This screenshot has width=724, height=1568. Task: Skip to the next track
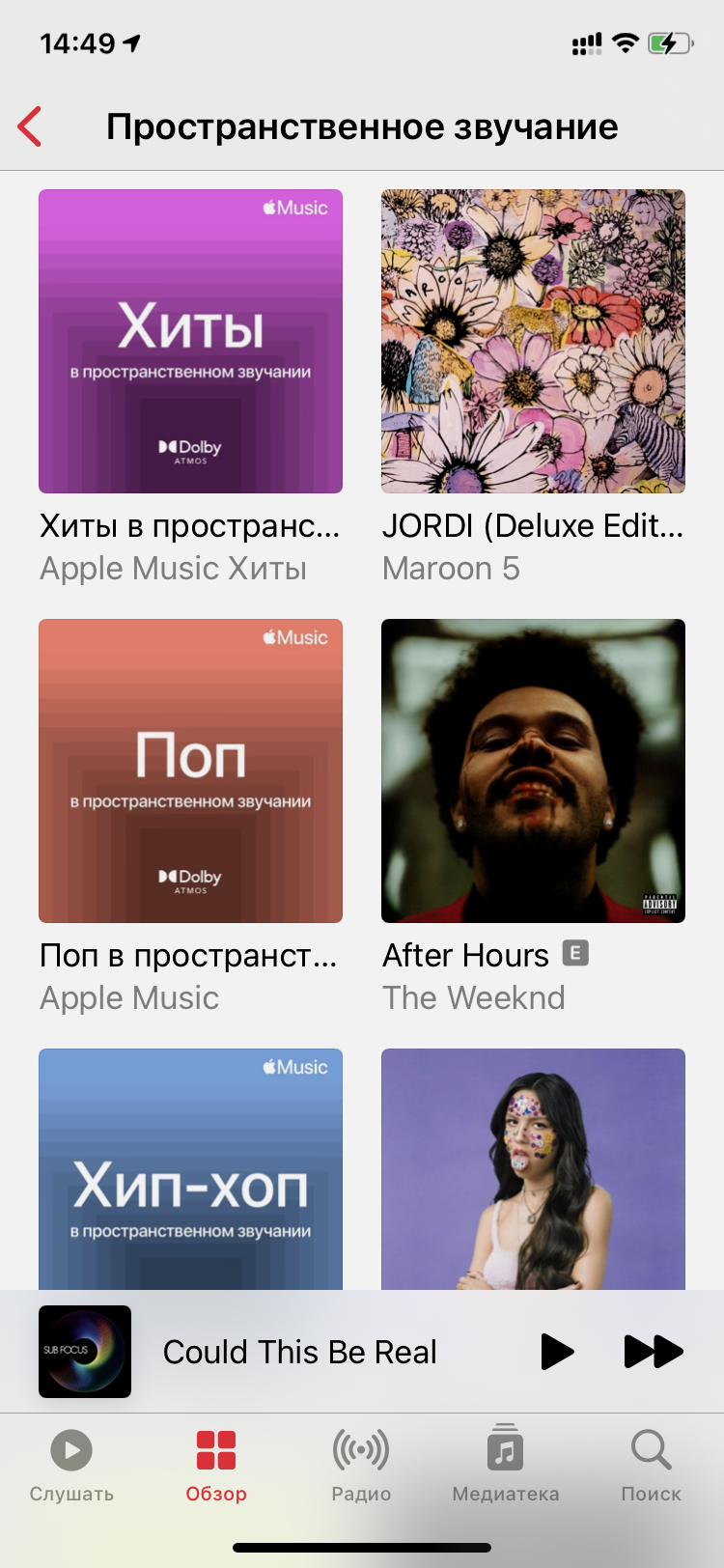pyautogui.click(x=654, y=1352)
